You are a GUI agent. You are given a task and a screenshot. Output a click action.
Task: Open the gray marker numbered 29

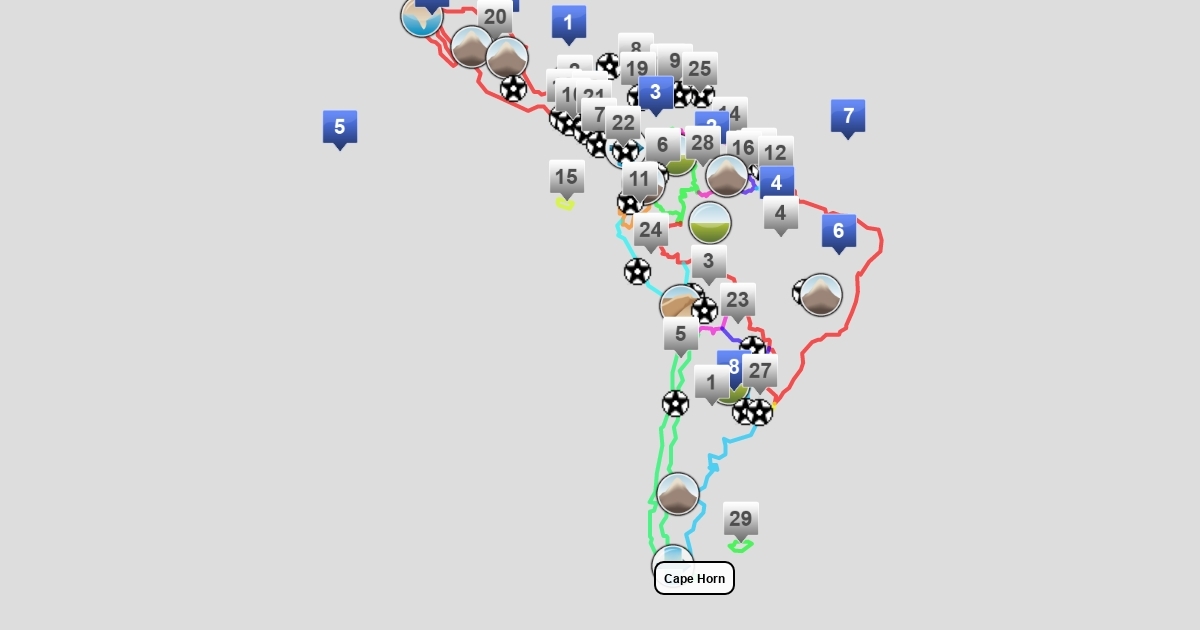coord(741,519)
